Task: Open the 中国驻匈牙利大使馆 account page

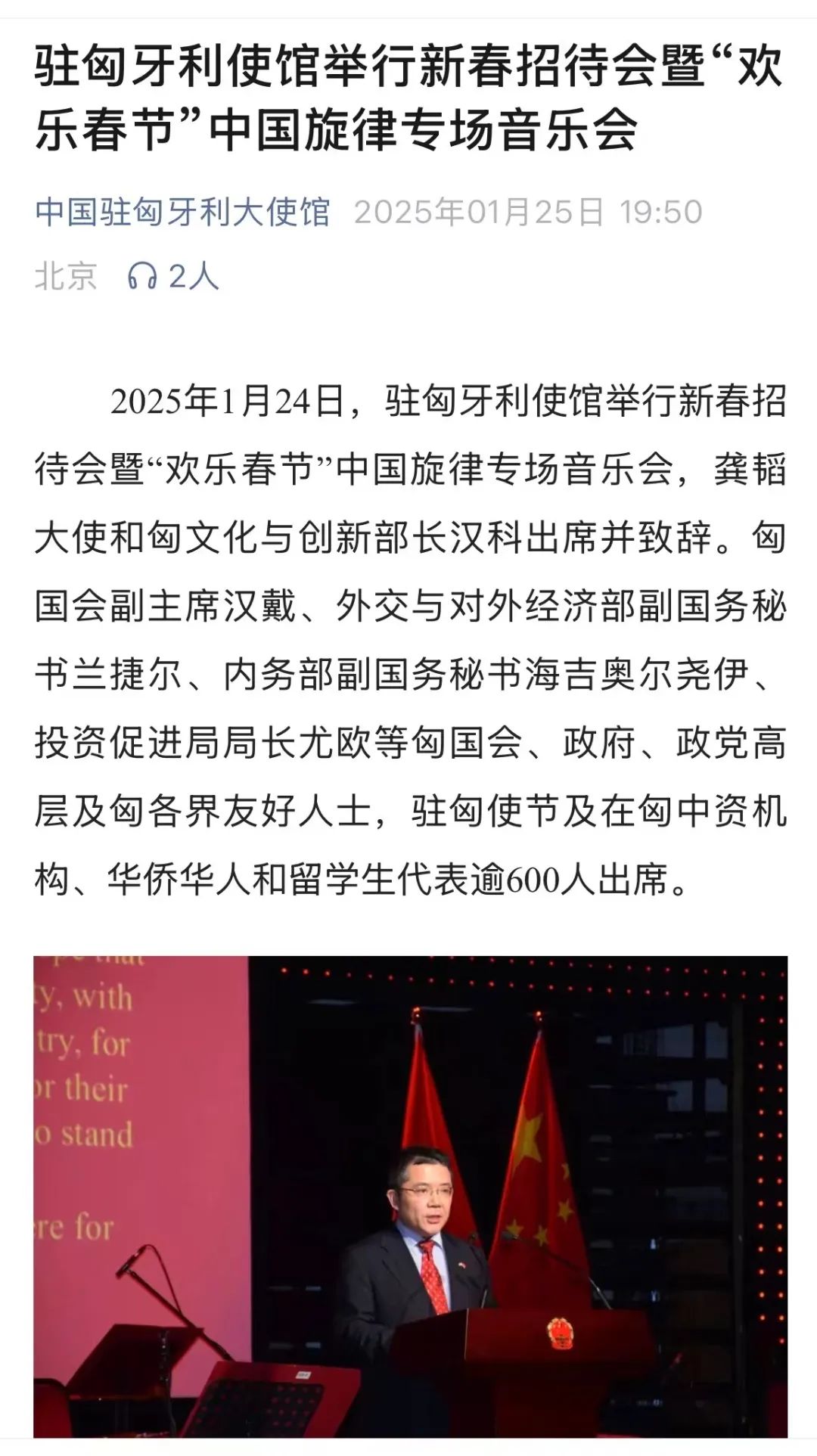Action: tap(182, 213)
